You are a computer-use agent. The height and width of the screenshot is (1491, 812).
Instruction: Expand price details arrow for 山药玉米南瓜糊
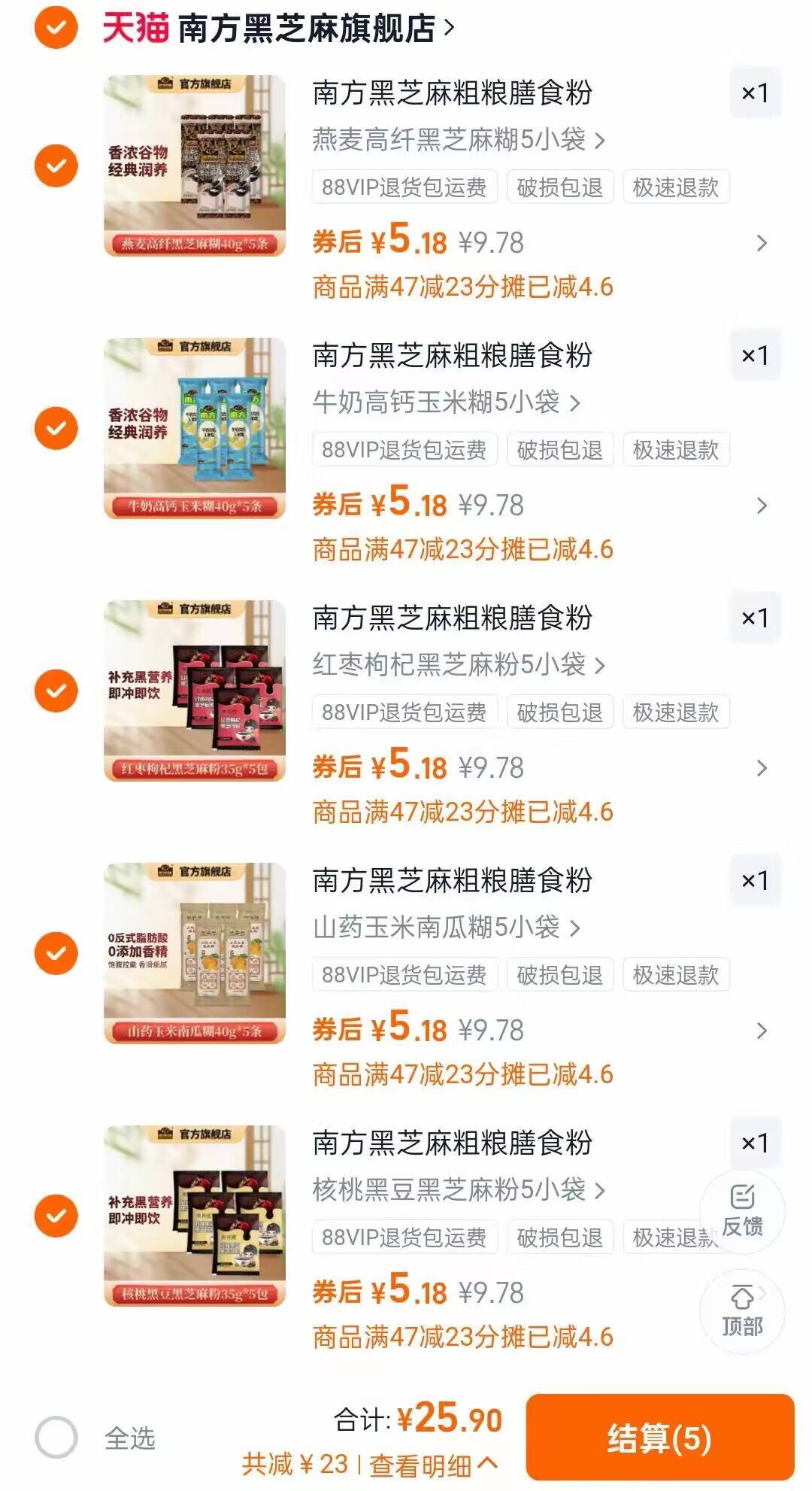pyautogui.click(x=762, y=1031)
